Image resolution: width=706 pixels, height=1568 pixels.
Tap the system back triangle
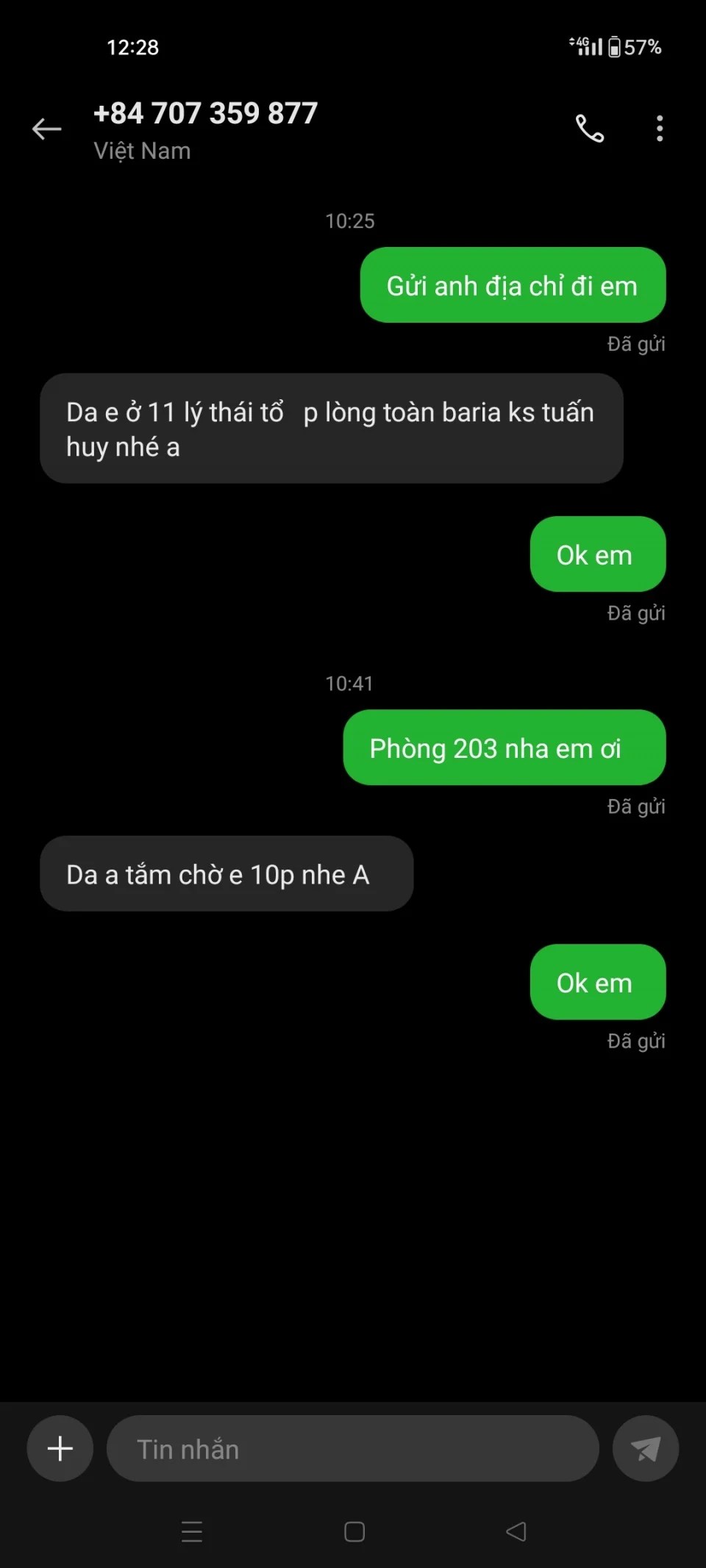[516, 1531]
